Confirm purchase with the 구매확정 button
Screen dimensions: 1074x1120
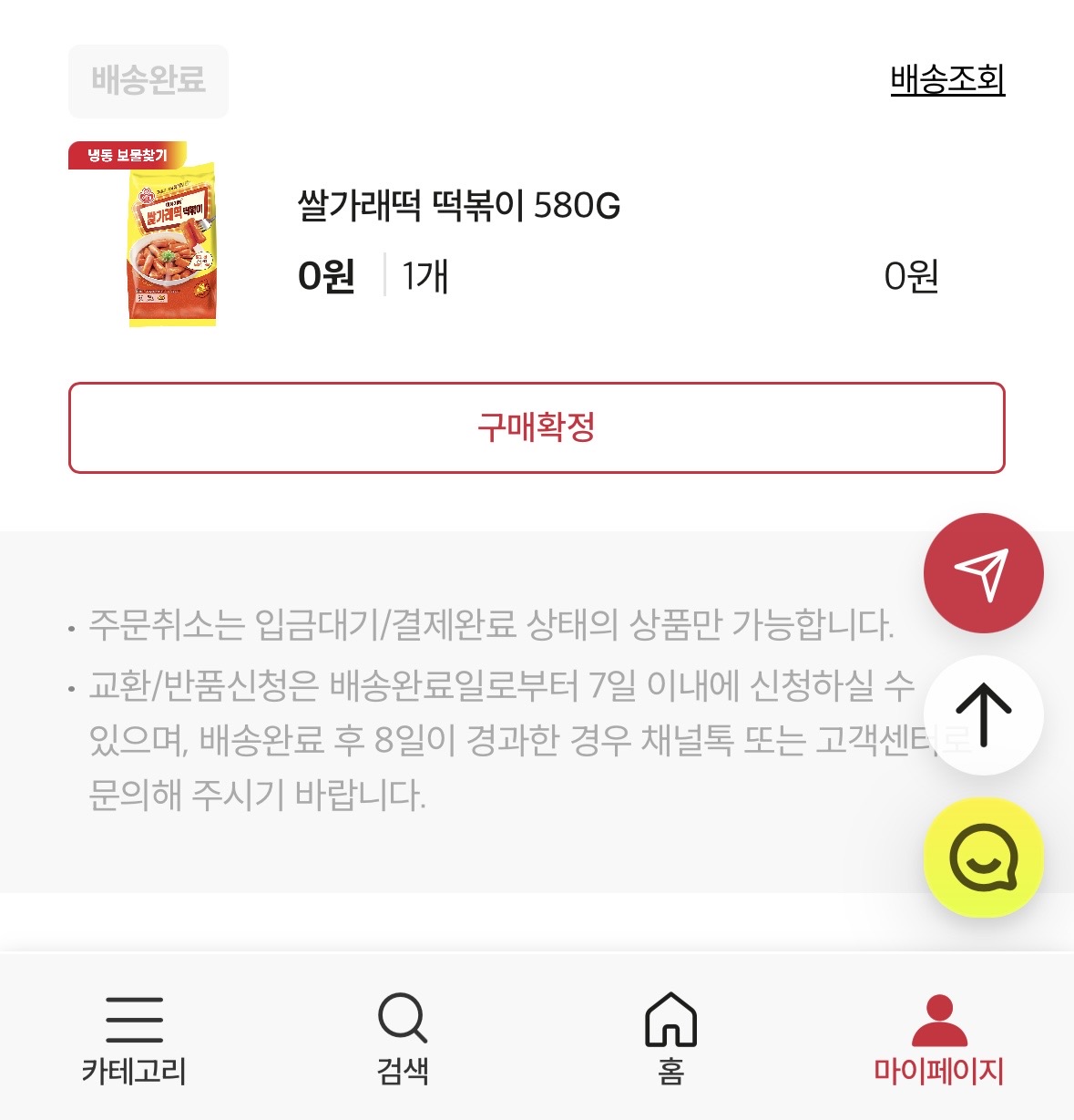point(537,427)
